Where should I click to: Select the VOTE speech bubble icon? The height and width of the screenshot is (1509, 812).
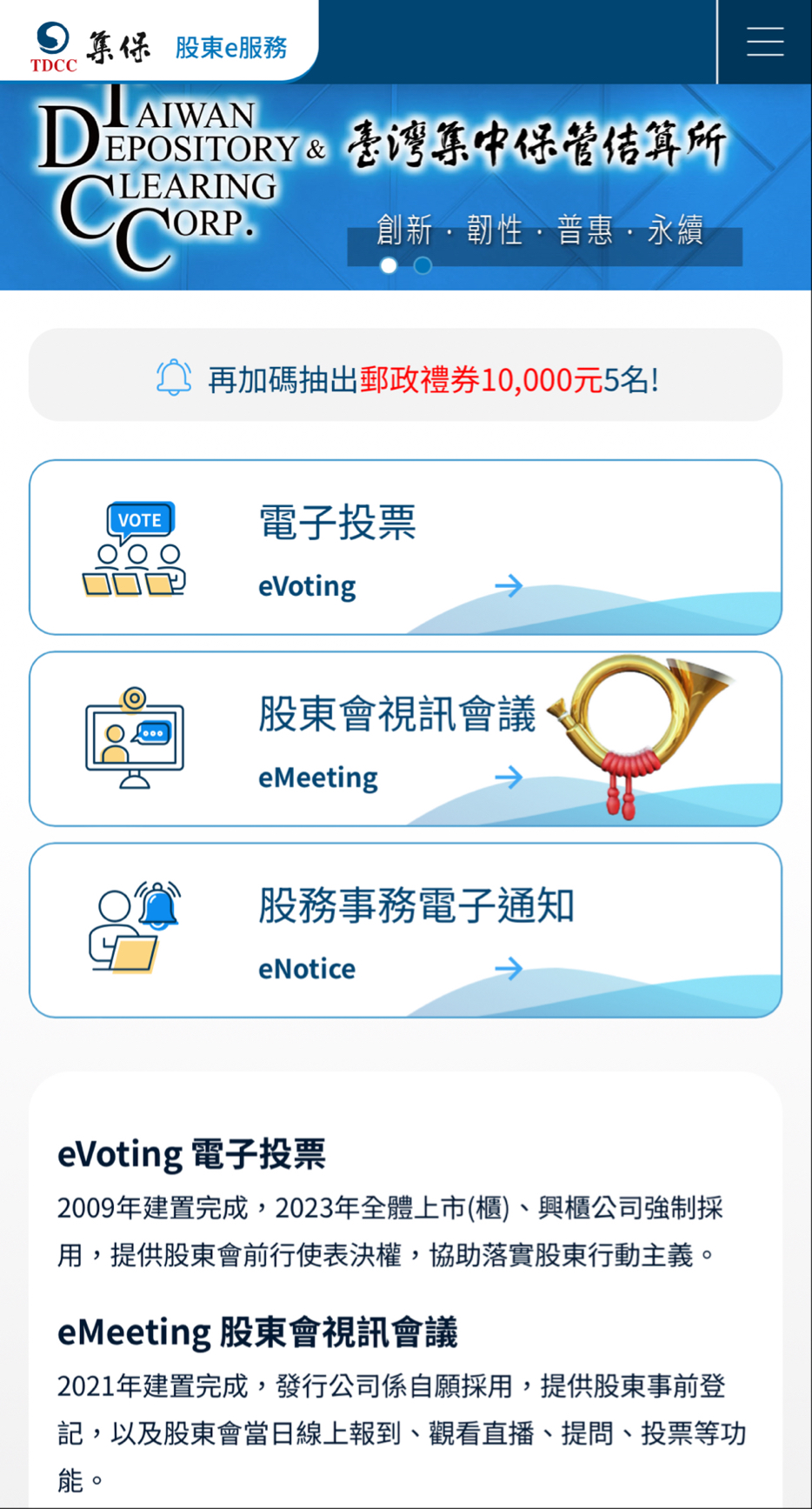point(141,521)
